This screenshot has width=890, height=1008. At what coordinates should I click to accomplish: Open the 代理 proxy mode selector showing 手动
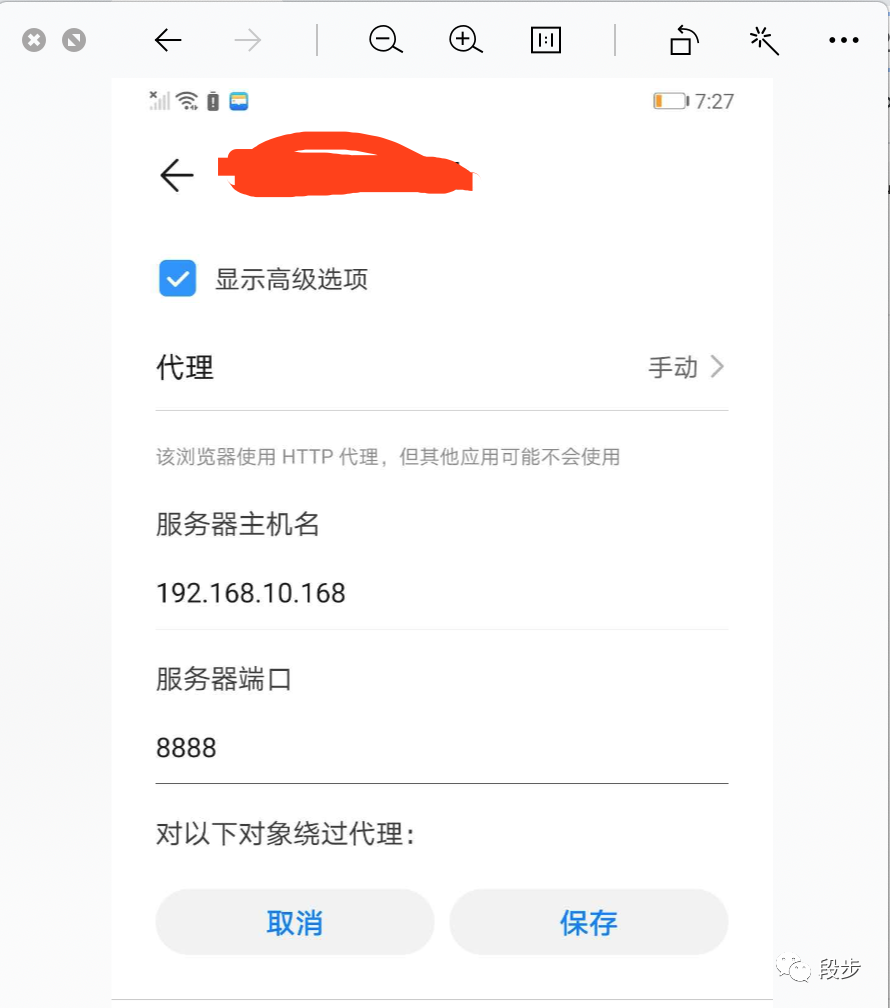[675, 368]
